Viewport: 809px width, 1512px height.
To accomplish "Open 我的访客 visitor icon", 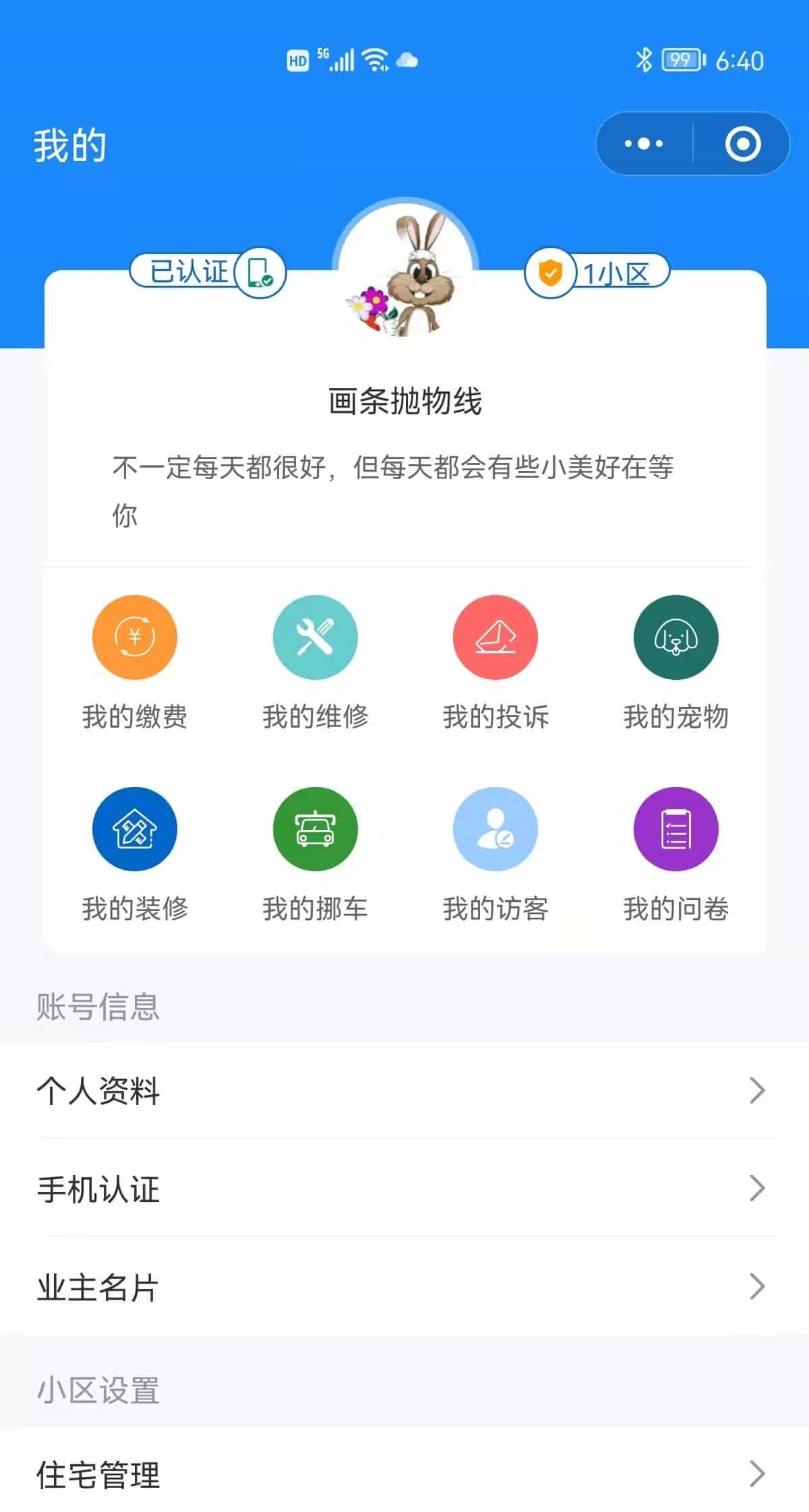I will tap(496, 829).
